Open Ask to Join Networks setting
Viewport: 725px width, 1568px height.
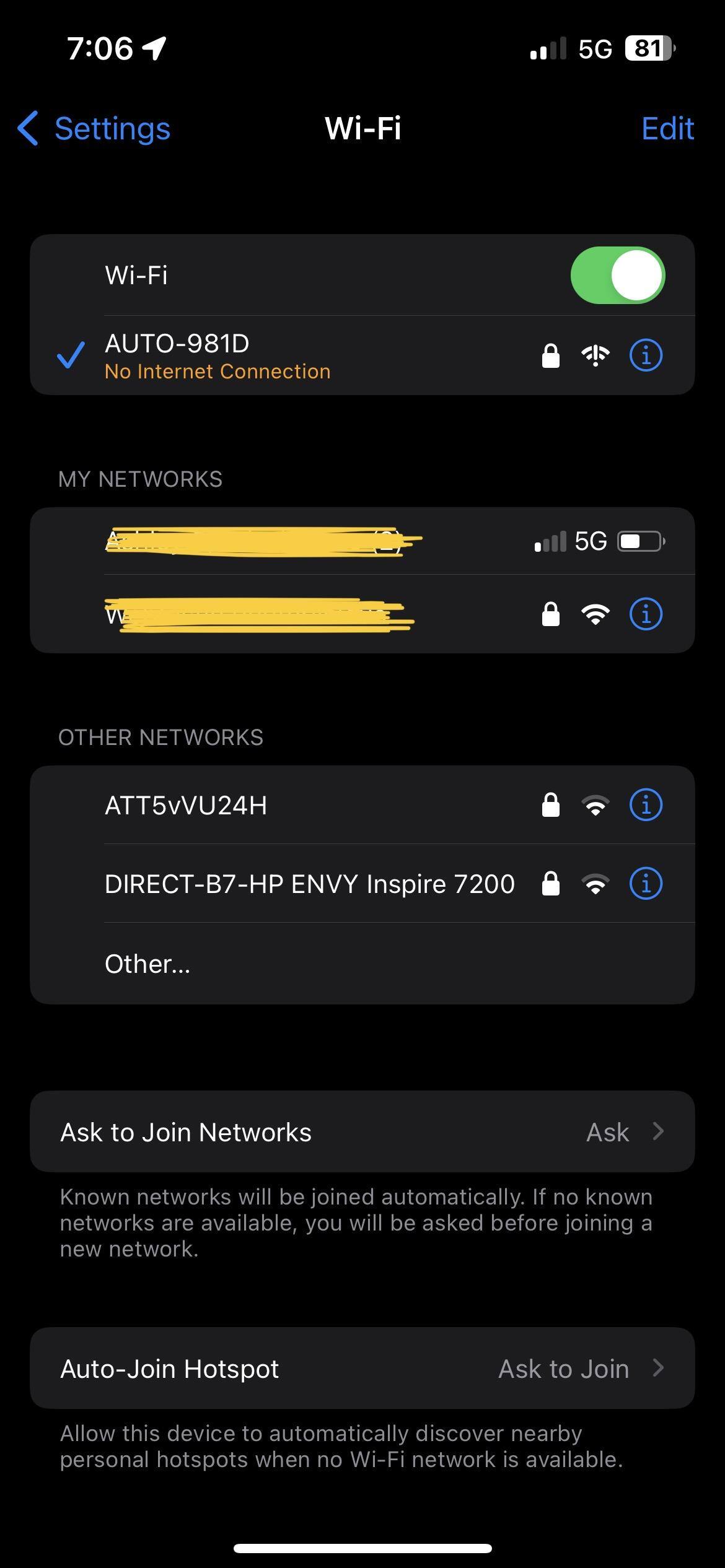click(362, 1132)
